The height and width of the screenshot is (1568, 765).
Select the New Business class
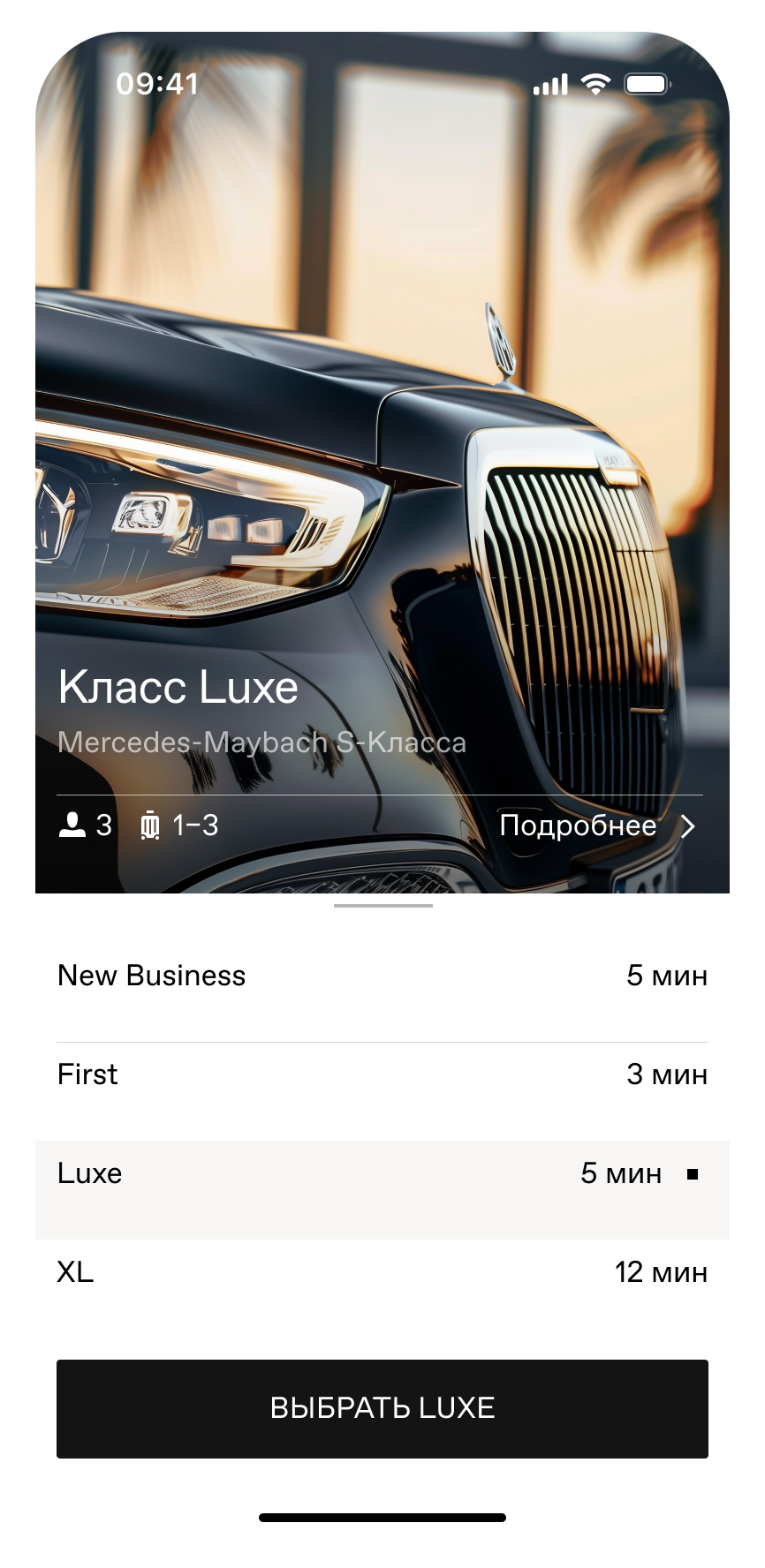[382, 976]
